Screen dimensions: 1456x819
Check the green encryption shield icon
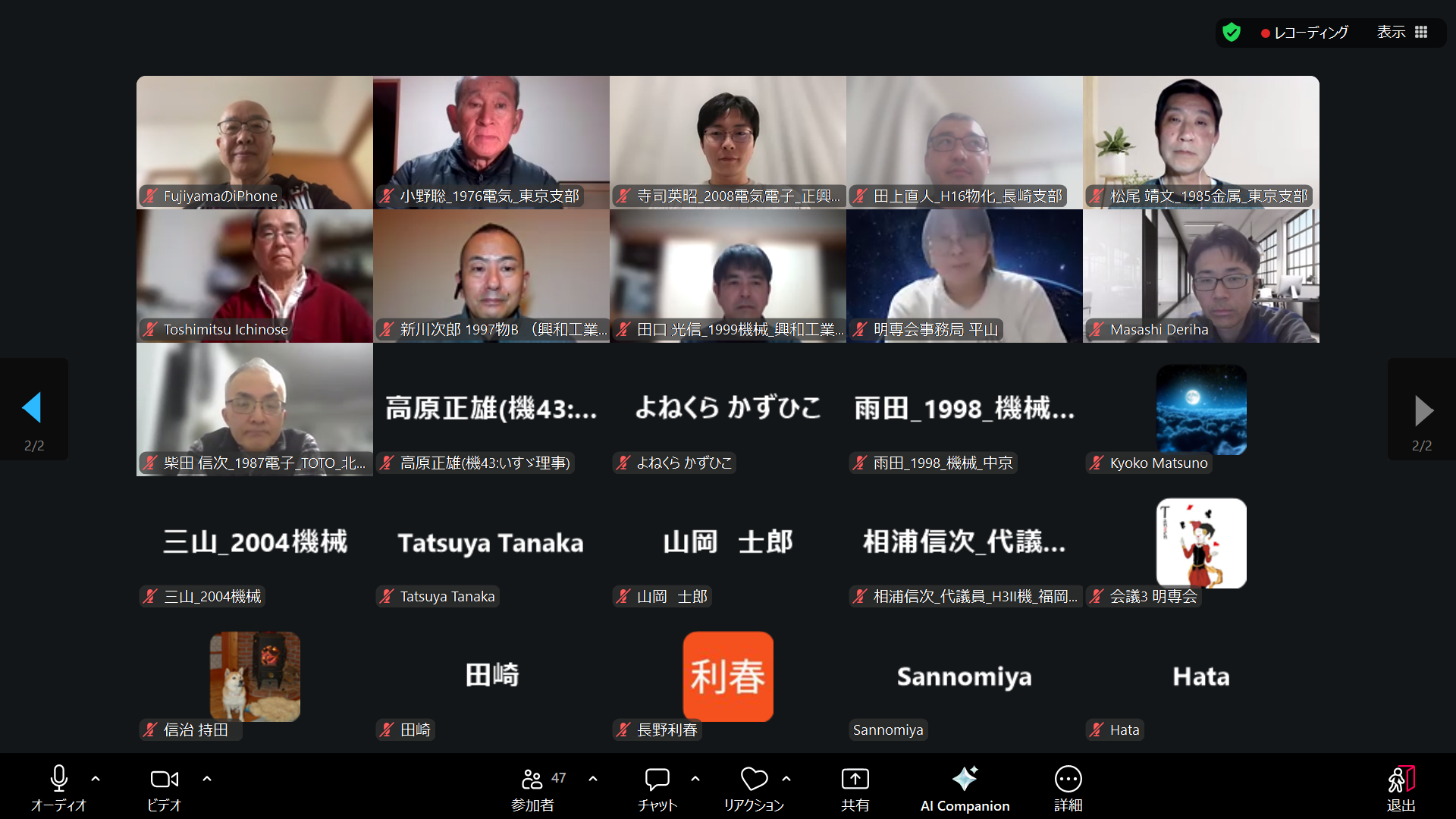coord(1232,32)
